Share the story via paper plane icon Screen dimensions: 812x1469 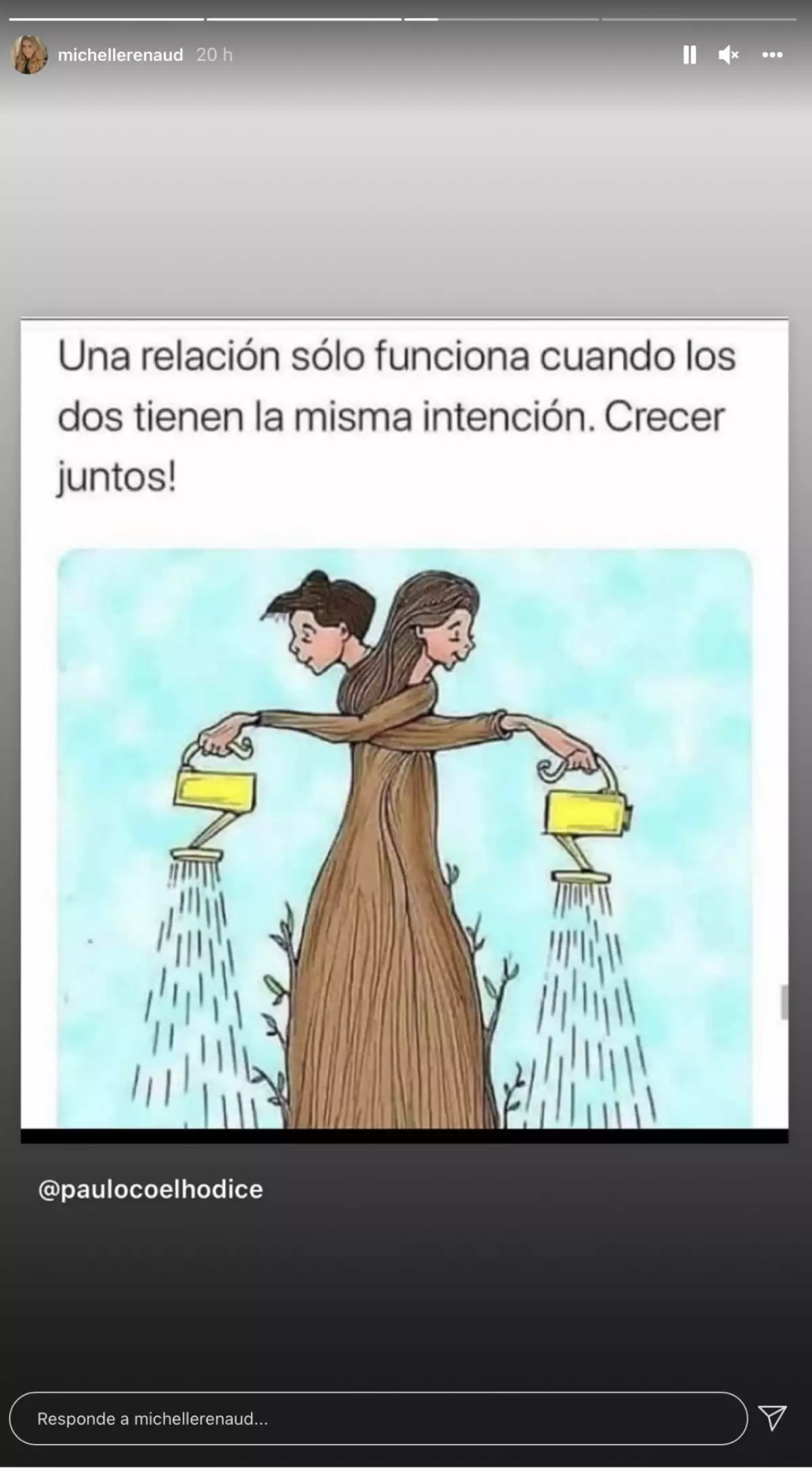pyautogui.click(x=772, y=1417)
